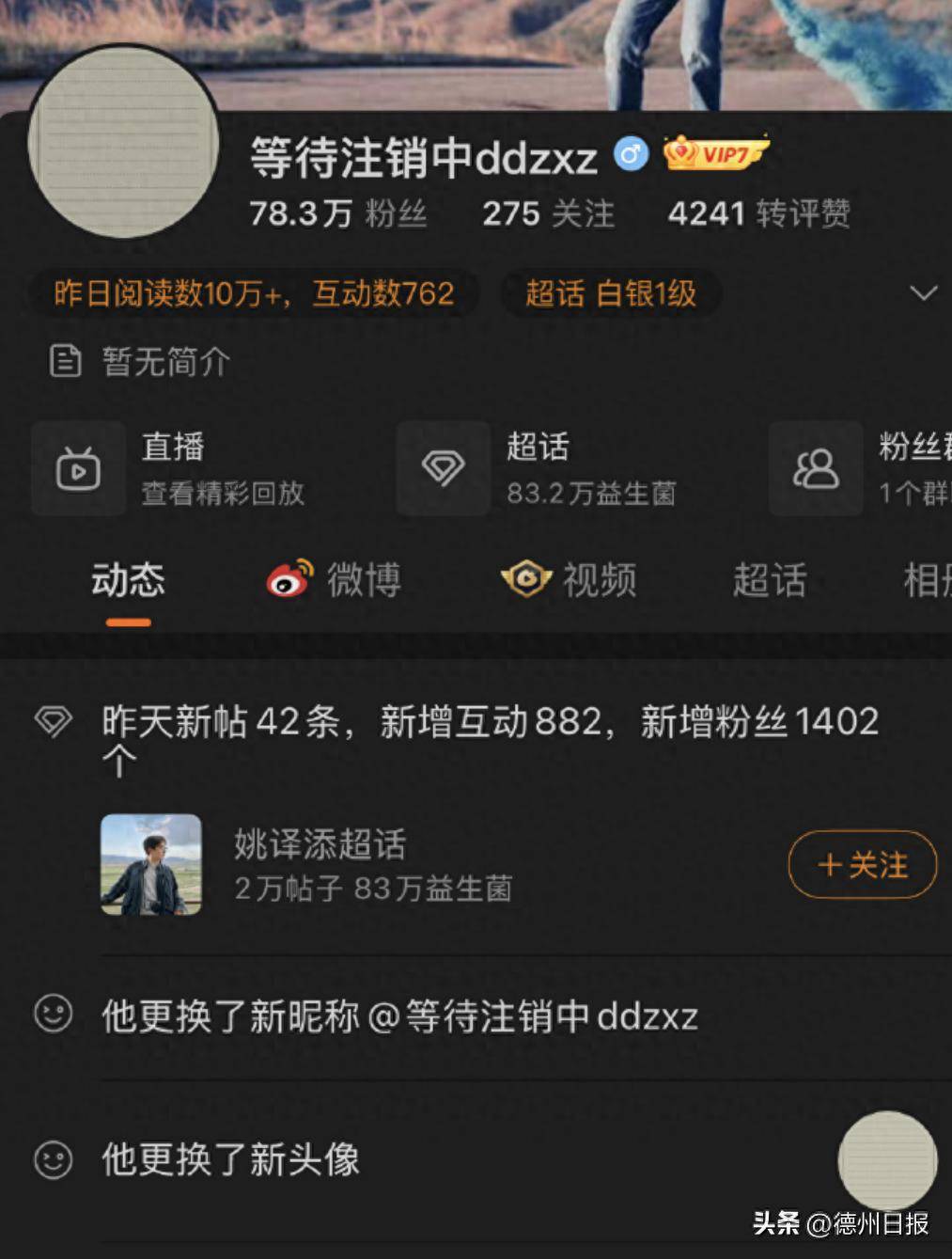952x1259 pixels.
Task: View the 275 关注 list
Action: (x=548, y=214)
